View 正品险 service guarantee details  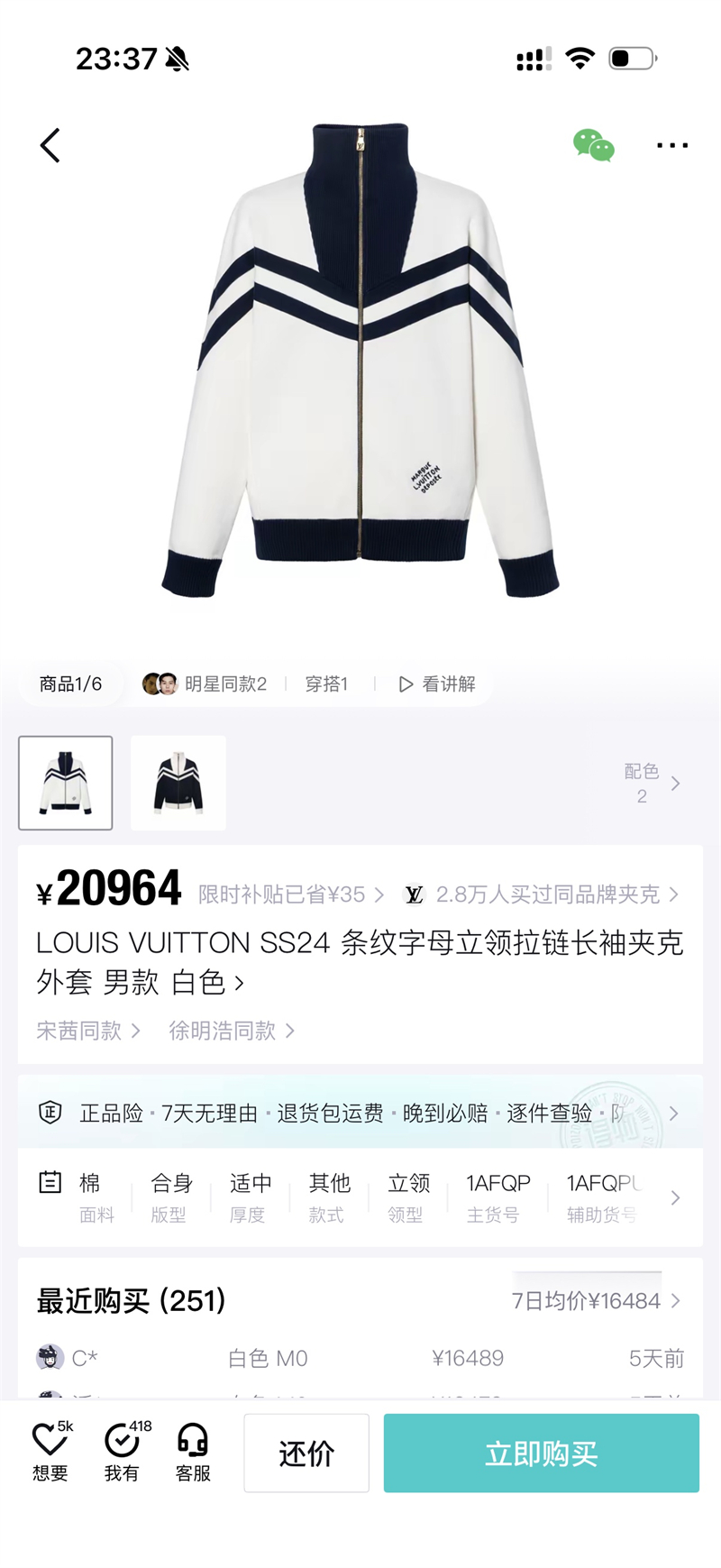tap(360, 1114)
